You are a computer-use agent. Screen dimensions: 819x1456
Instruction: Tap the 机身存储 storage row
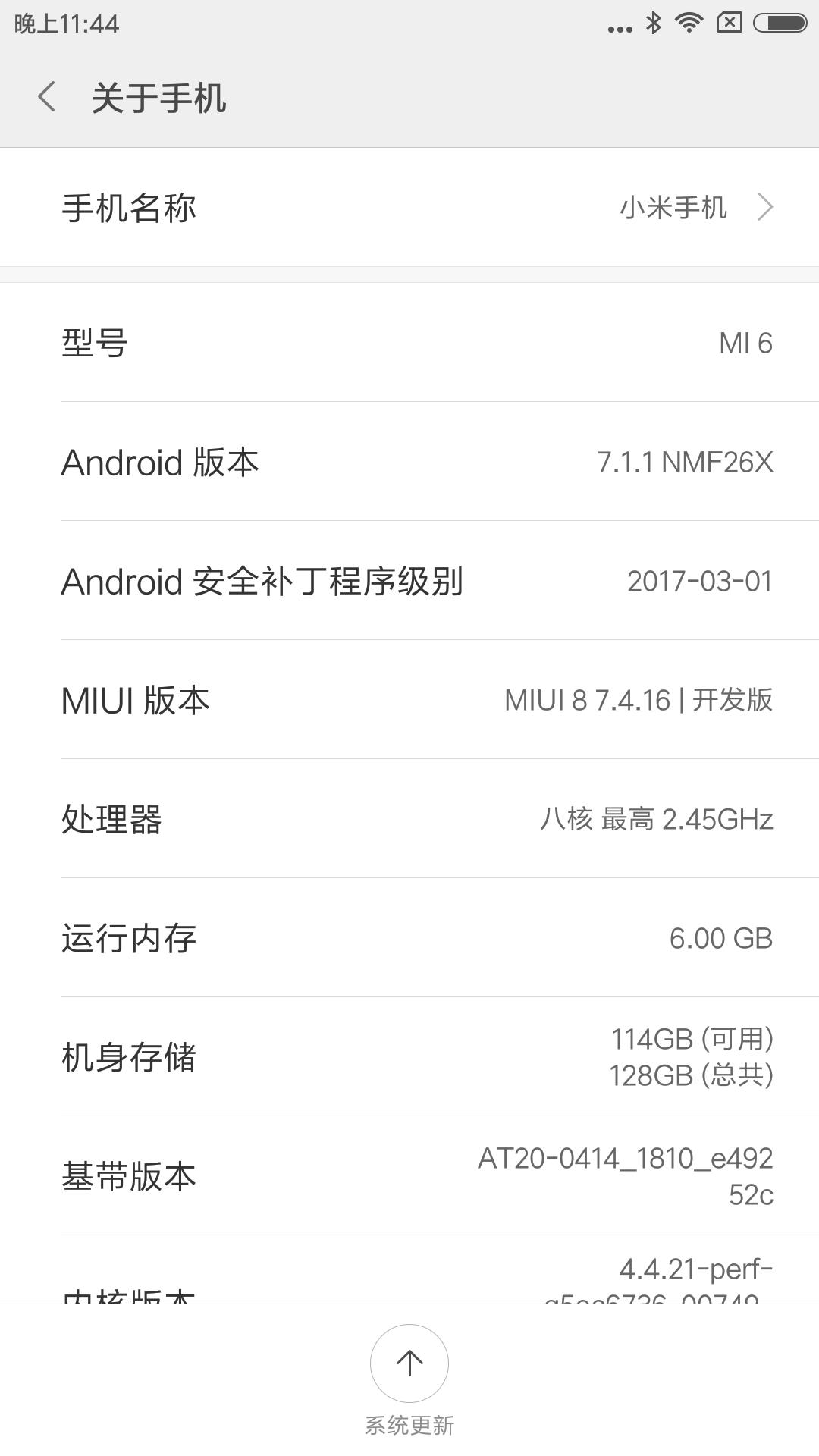[x=409, y=1059]
